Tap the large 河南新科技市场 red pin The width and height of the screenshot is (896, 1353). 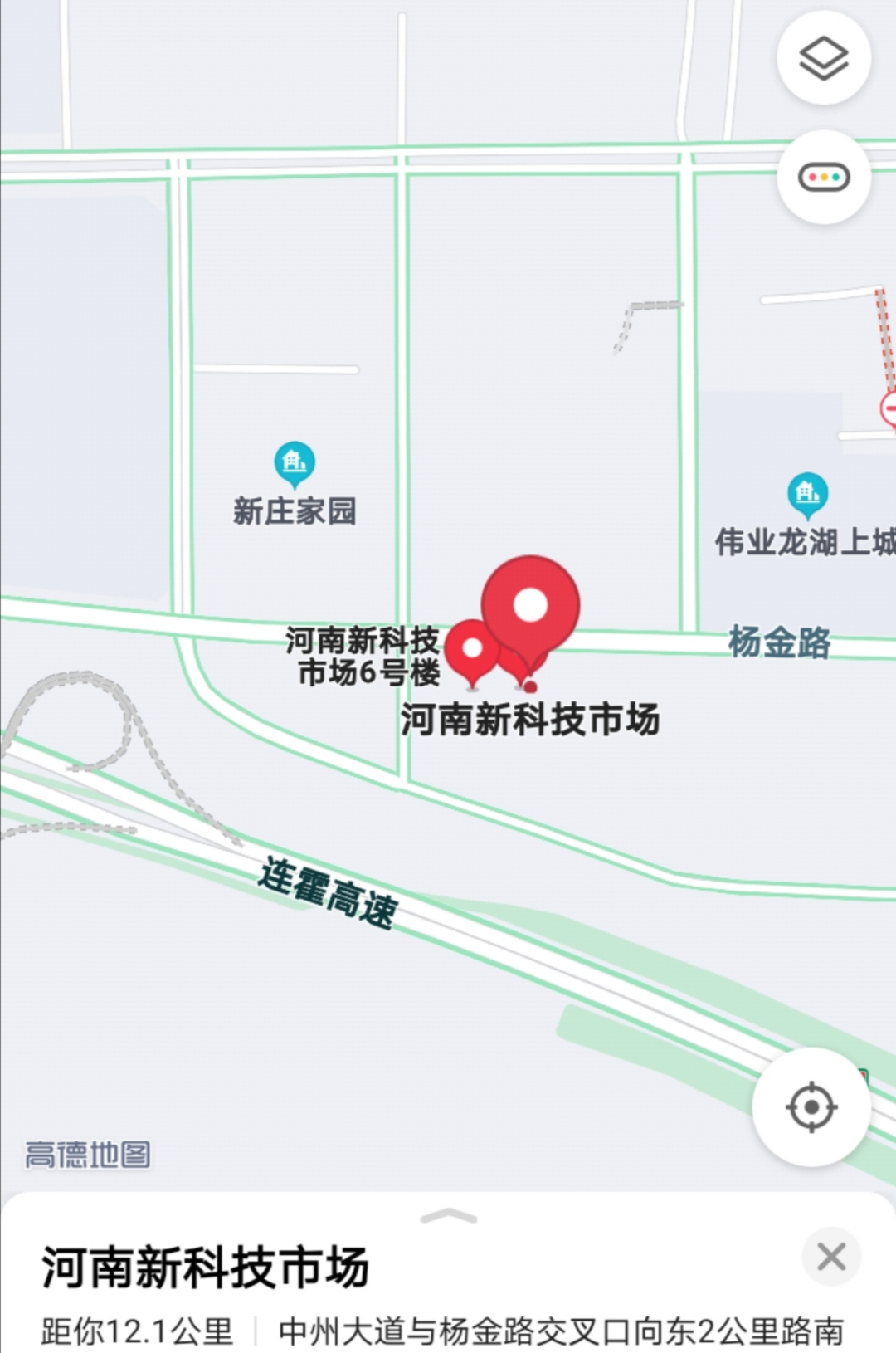point(530,605)
